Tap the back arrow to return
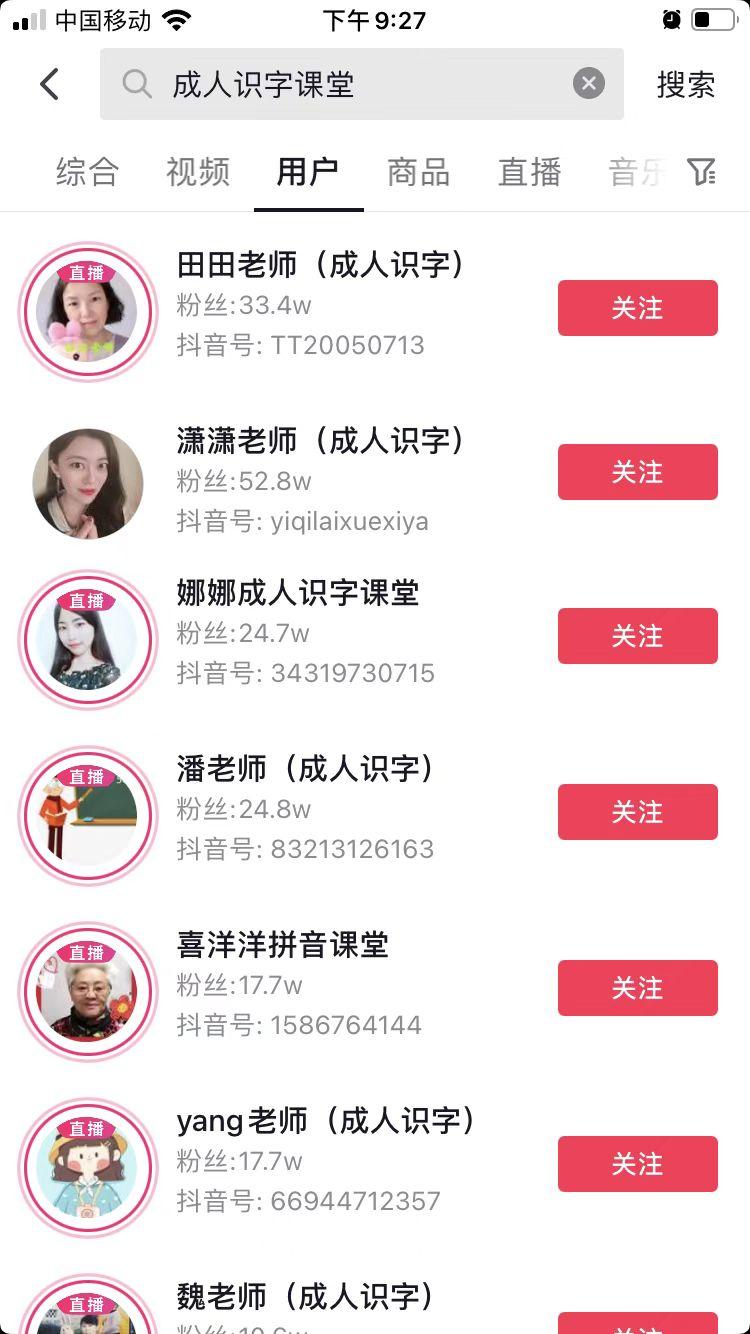This screenshot has width=750, height=1334. (x=50, y=84)
